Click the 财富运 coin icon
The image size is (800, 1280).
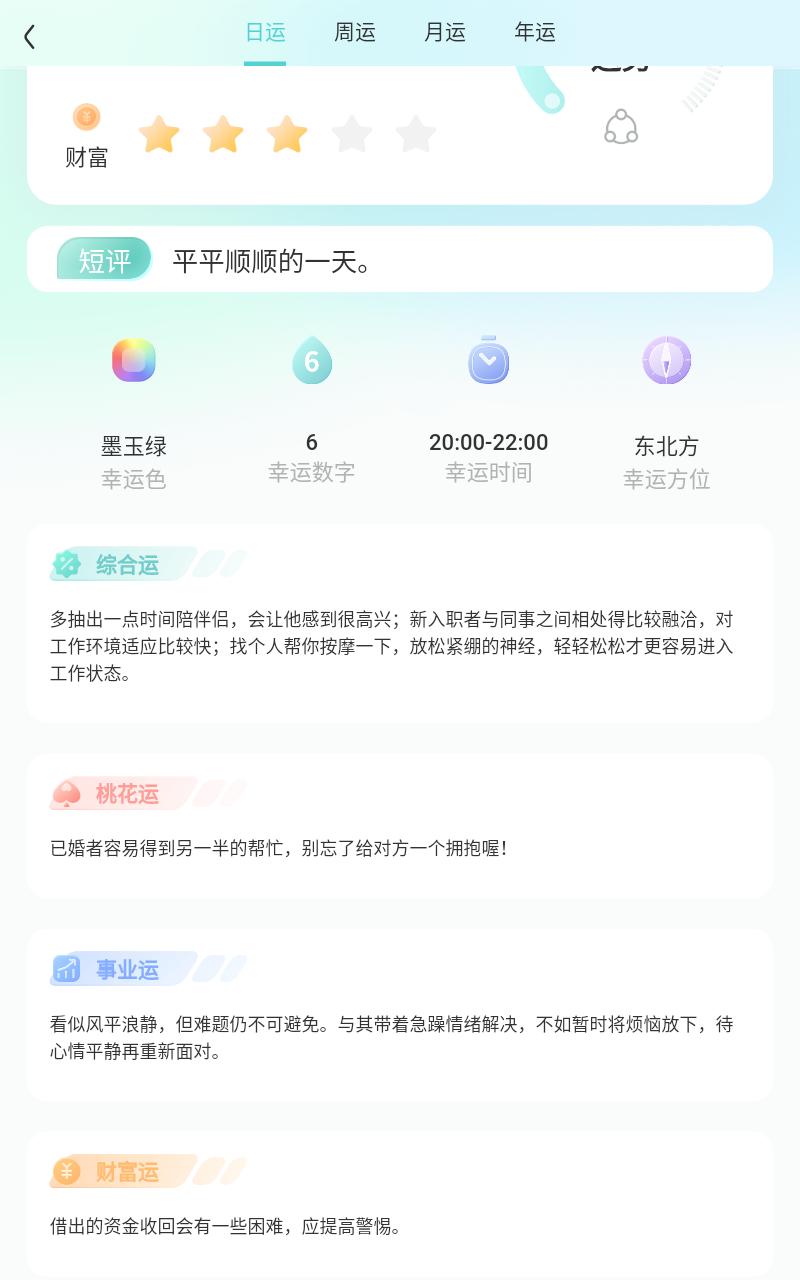[x=68, y=1171]
